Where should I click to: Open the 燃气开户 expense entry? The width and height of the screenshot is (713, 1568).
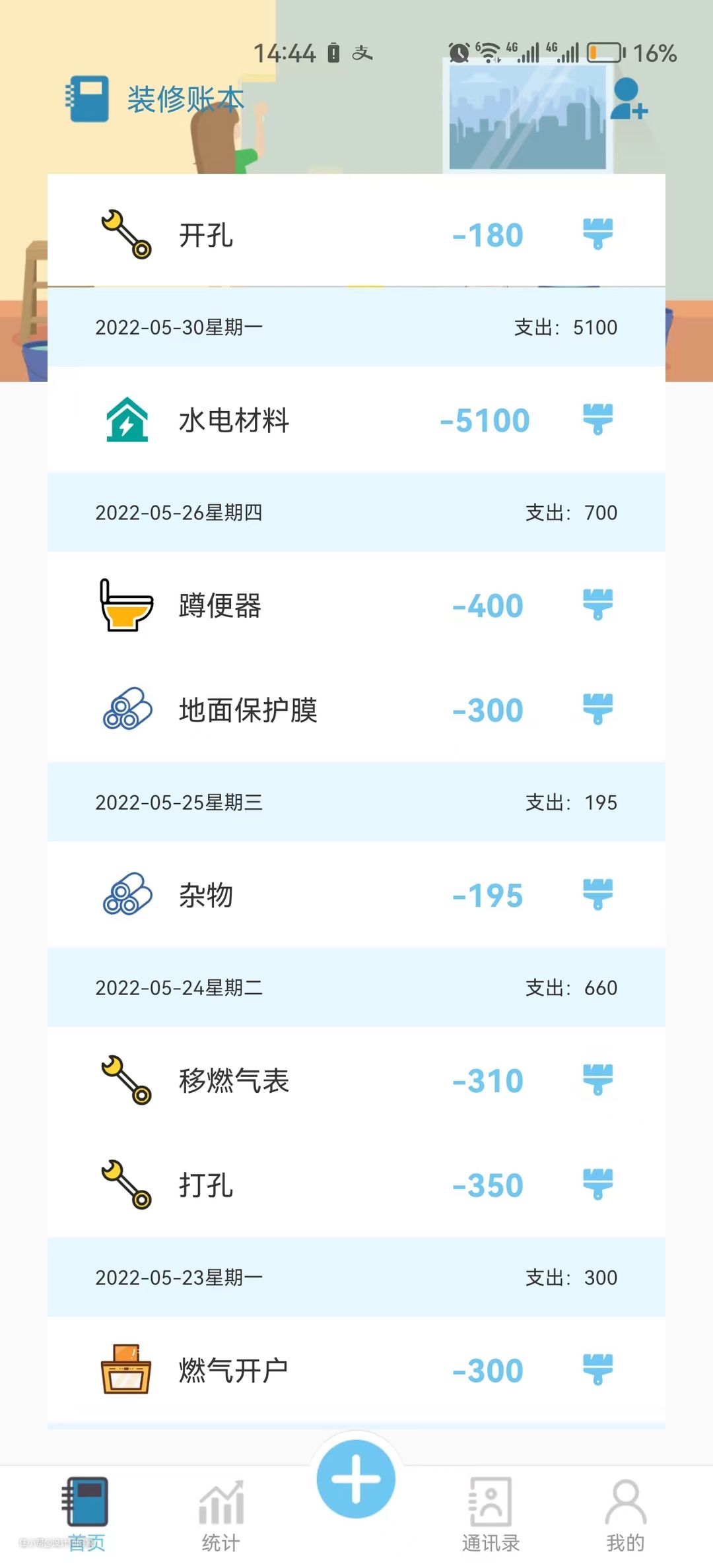coord(356,1370)
